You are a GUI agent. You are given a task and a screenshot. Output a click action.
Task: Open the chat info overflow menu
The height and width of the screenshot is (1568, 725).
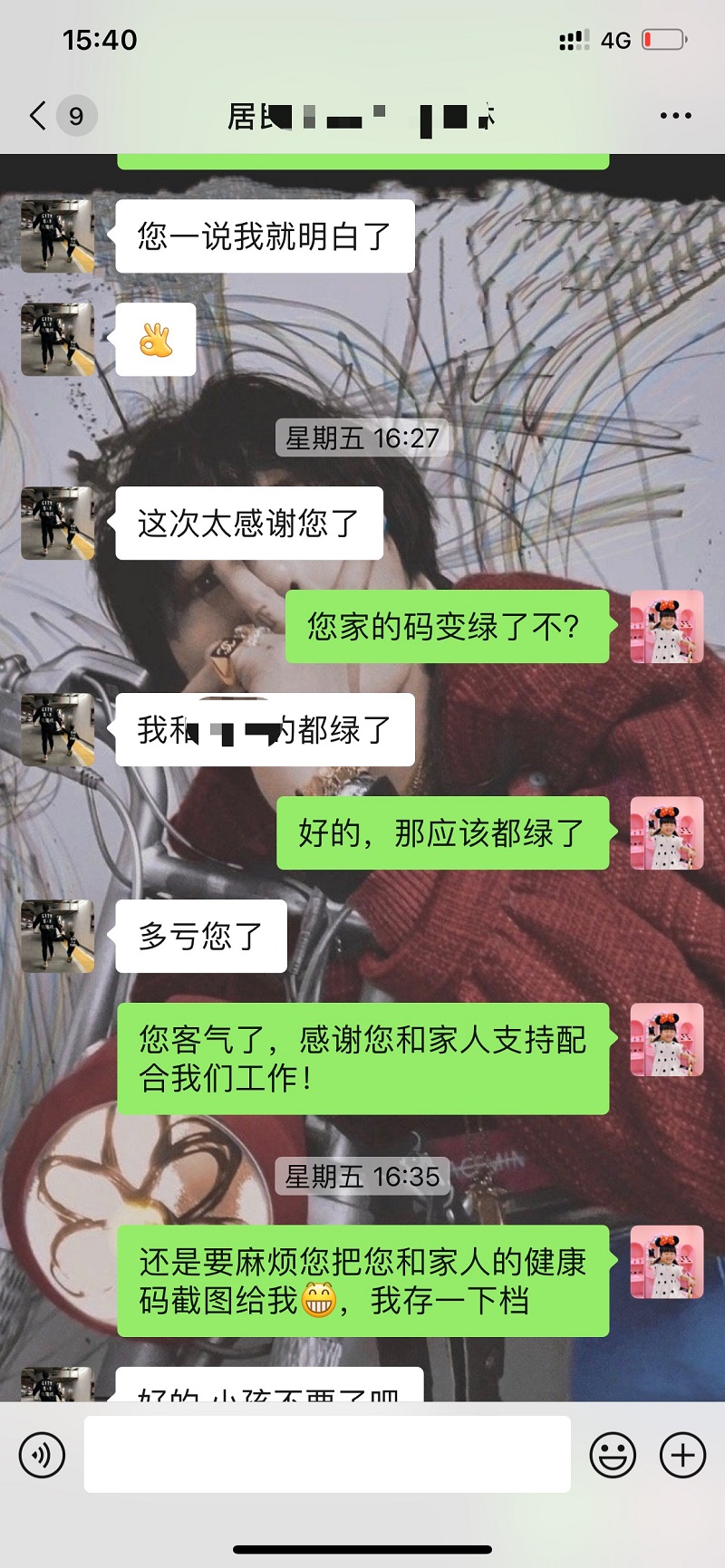pyautogui.click(x=675, y=116)
